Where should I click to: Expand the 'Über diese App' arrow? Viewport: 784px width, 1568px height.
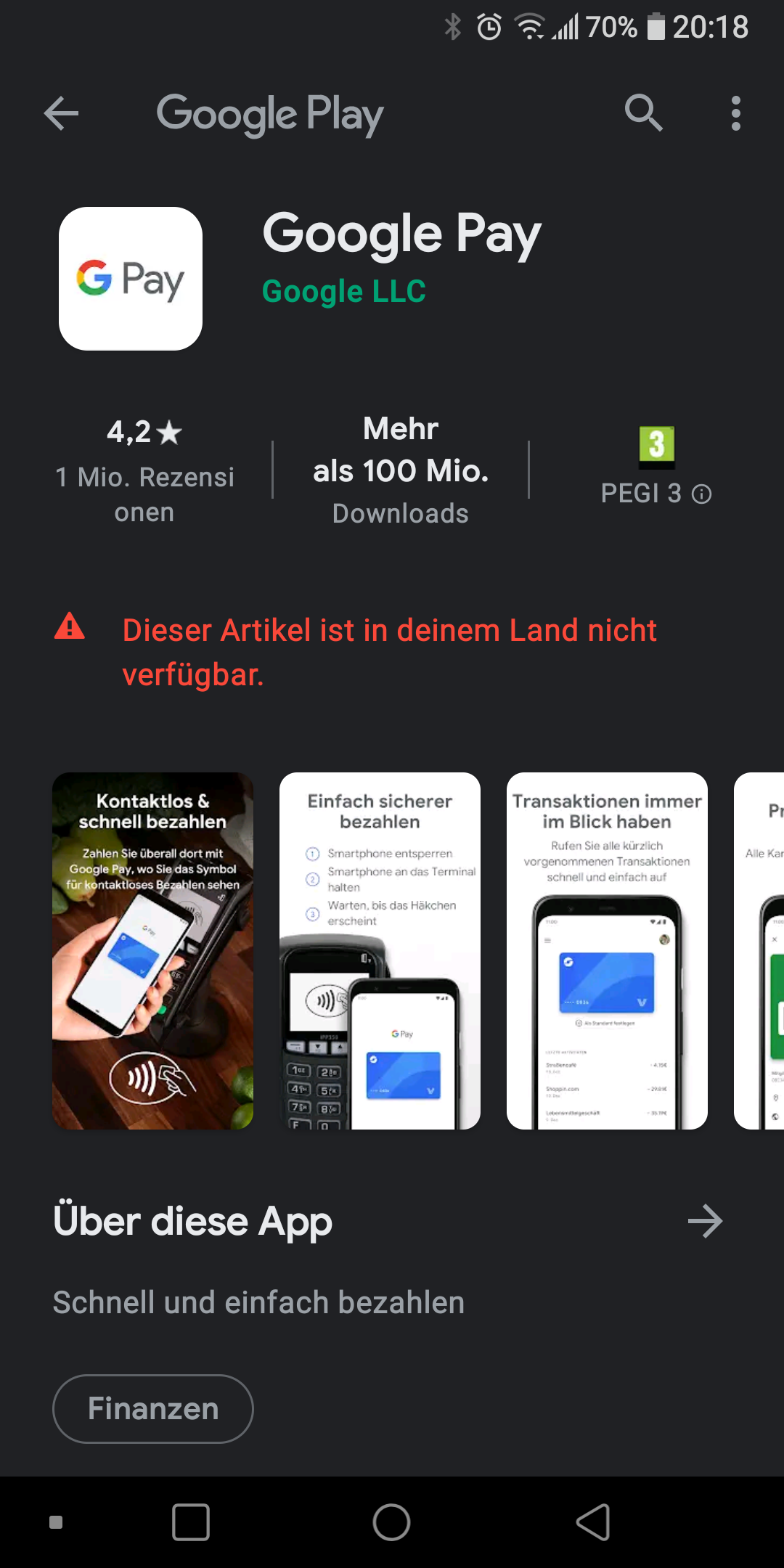(x=705, y=1221)
